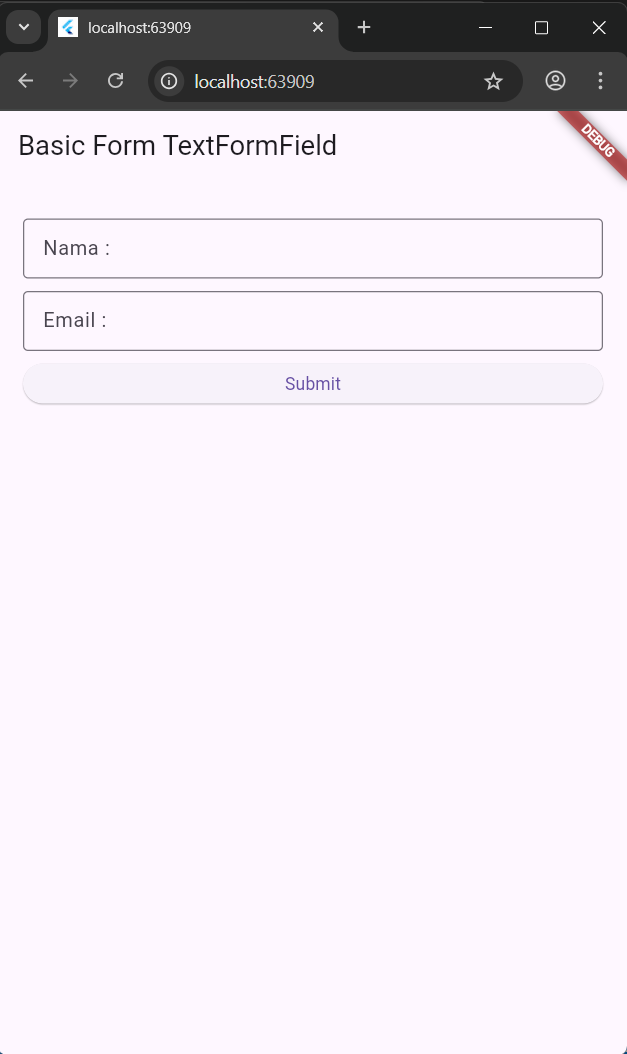Viewport: 627px width, 1054px height.
Task: Bookmark this page with the star
Action: point(493,81)
